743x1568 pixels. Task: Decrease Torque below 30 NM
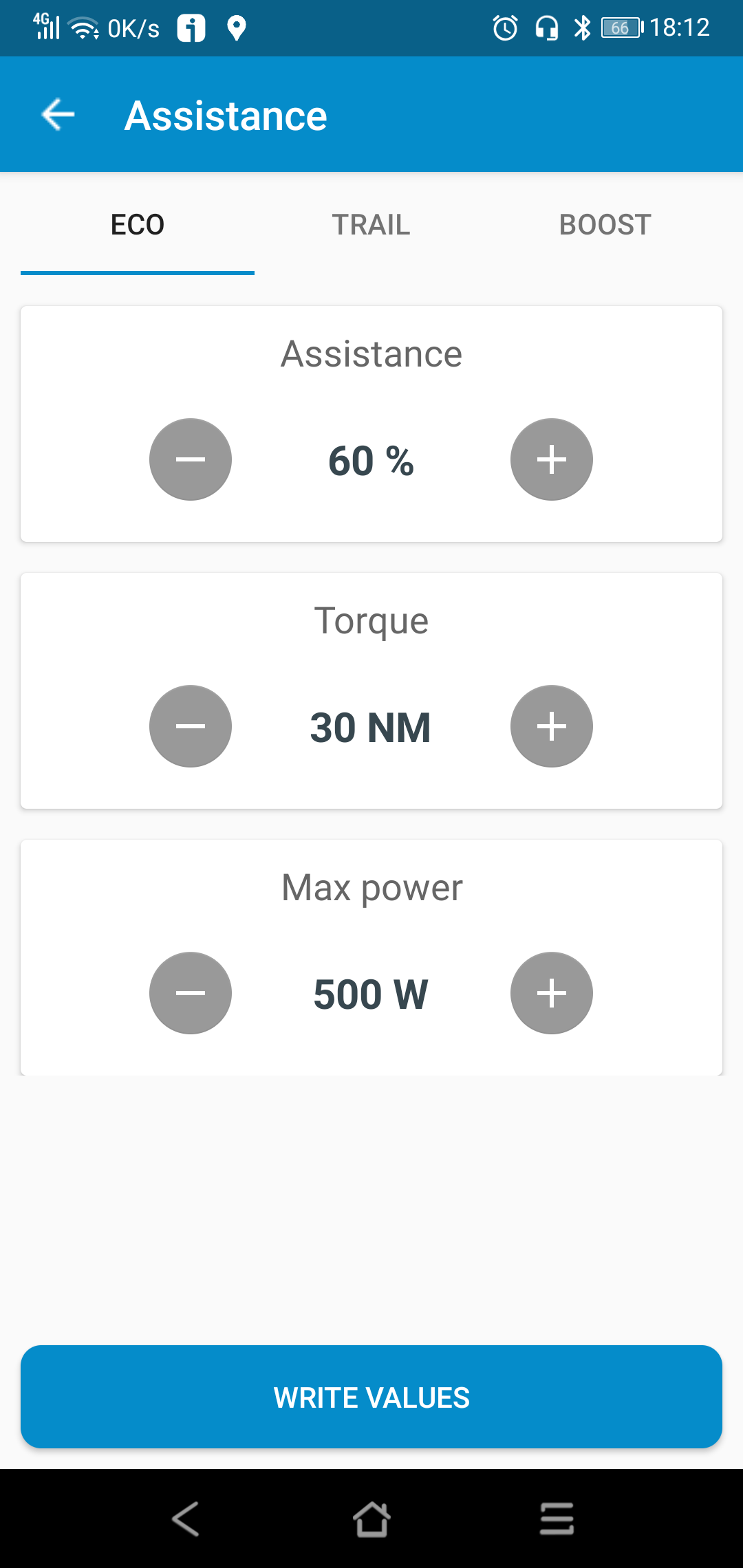click(x=191, y=726)
